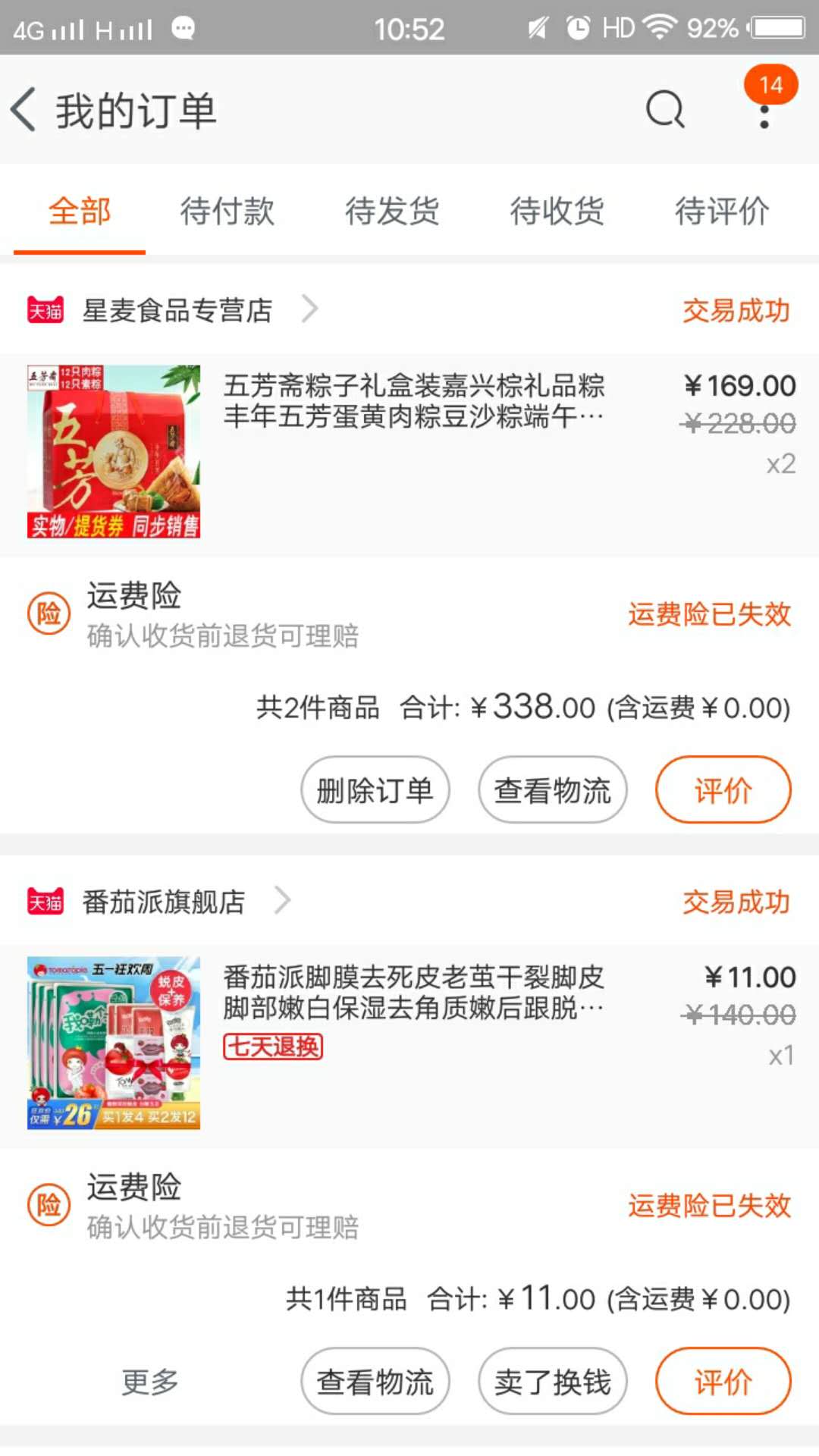Tap 更多 to expand more order actions

[x=150, y=1382]
